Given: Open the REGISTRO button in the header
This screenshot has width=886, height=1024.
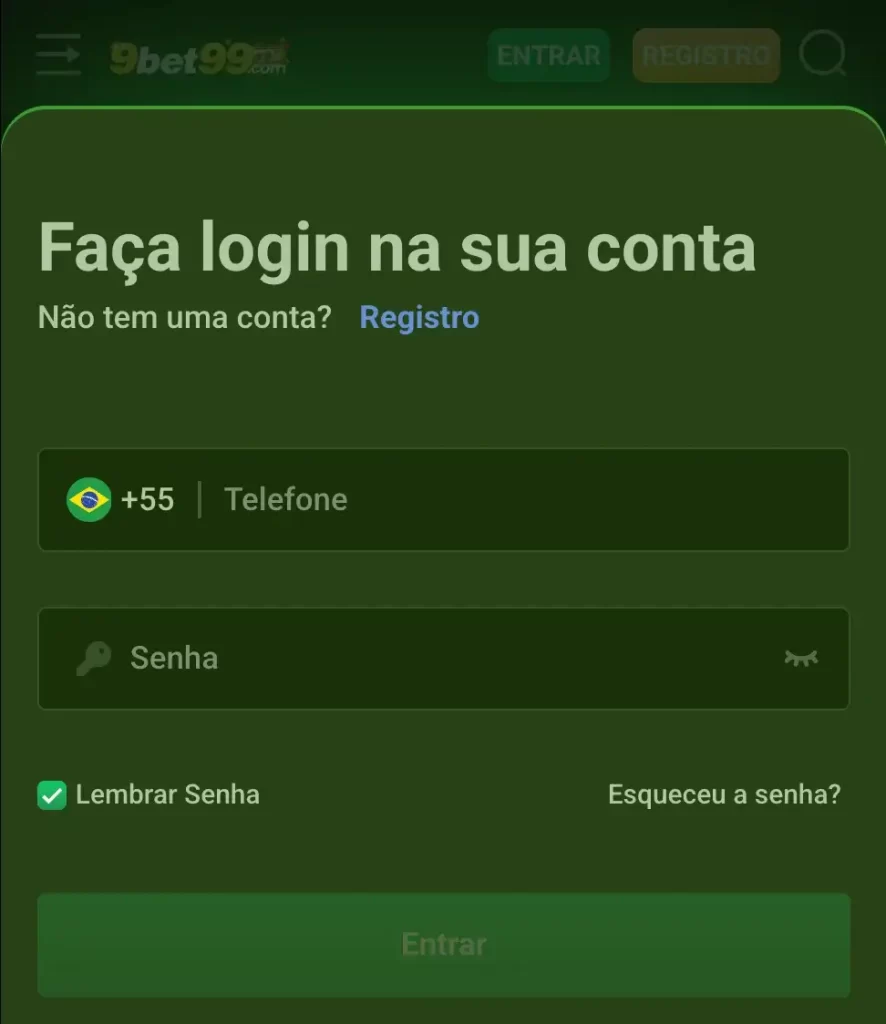Looking at the screenshot, I should click(x=706, y=55).
